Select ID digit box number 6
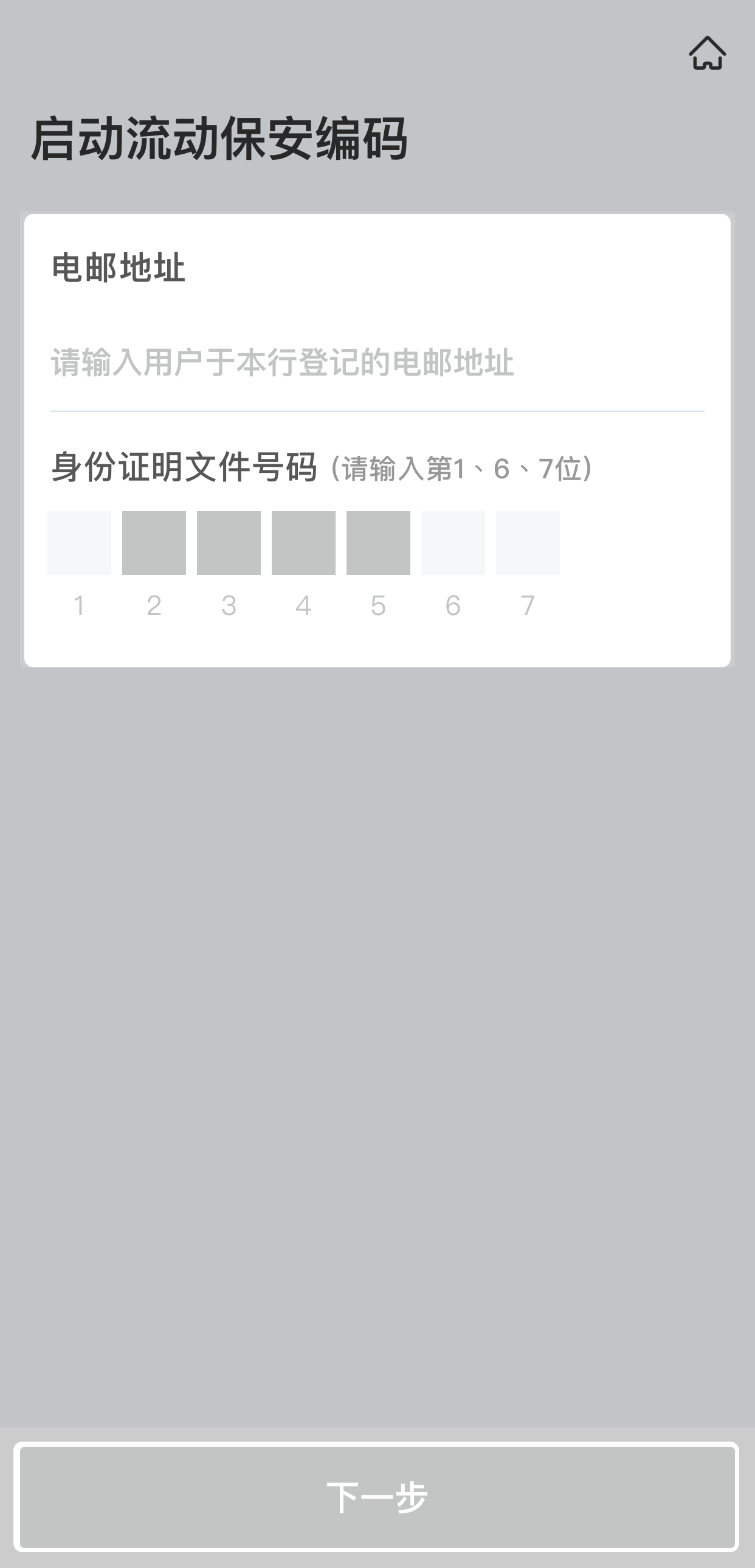This screenshot has width=755, height=1568. coord(453,543)
